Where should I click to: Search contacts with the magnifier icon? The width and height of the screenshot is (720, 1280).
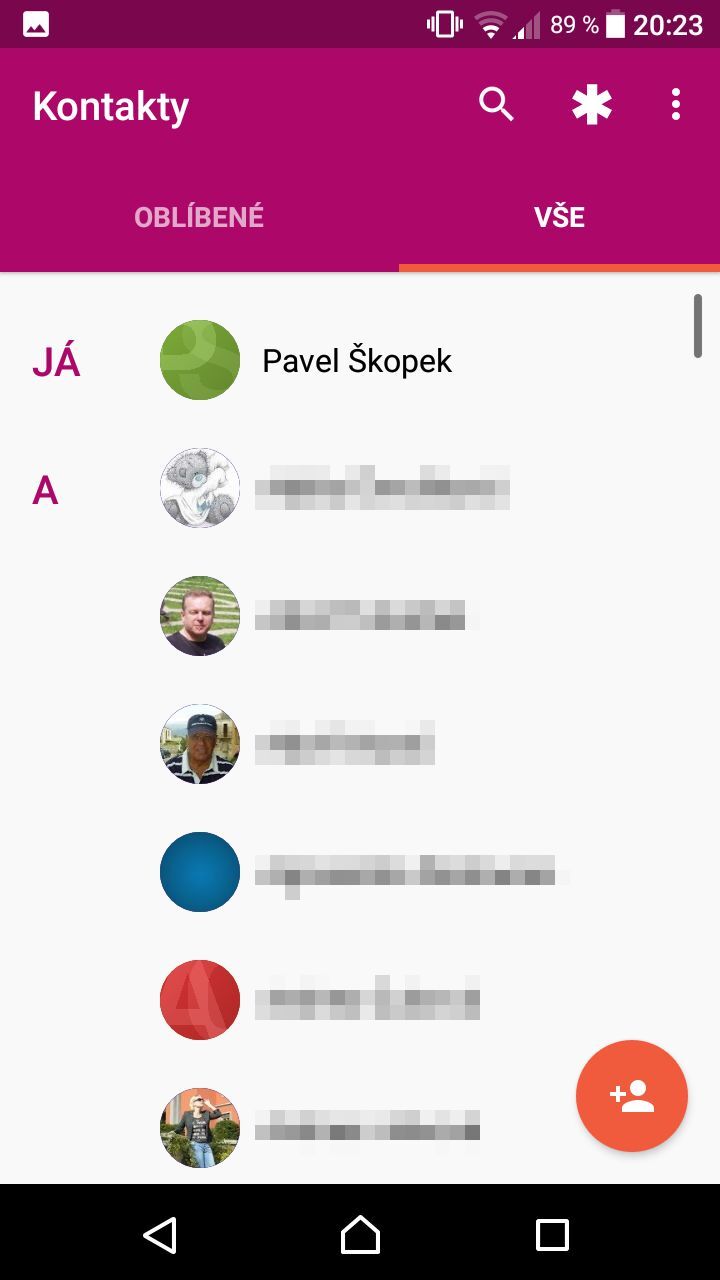tap(496, 104)
